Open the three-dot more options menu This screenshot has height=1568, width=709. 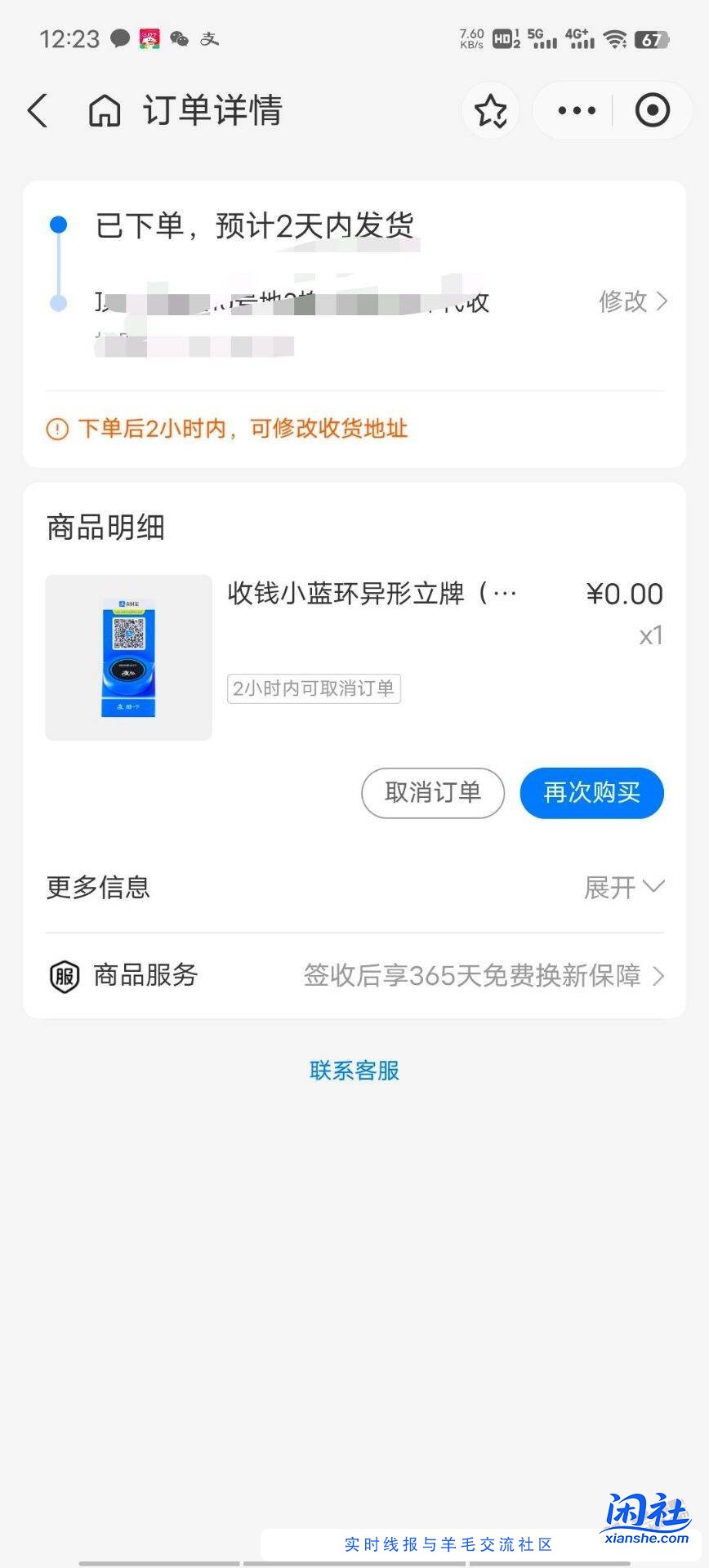point(576,110)
